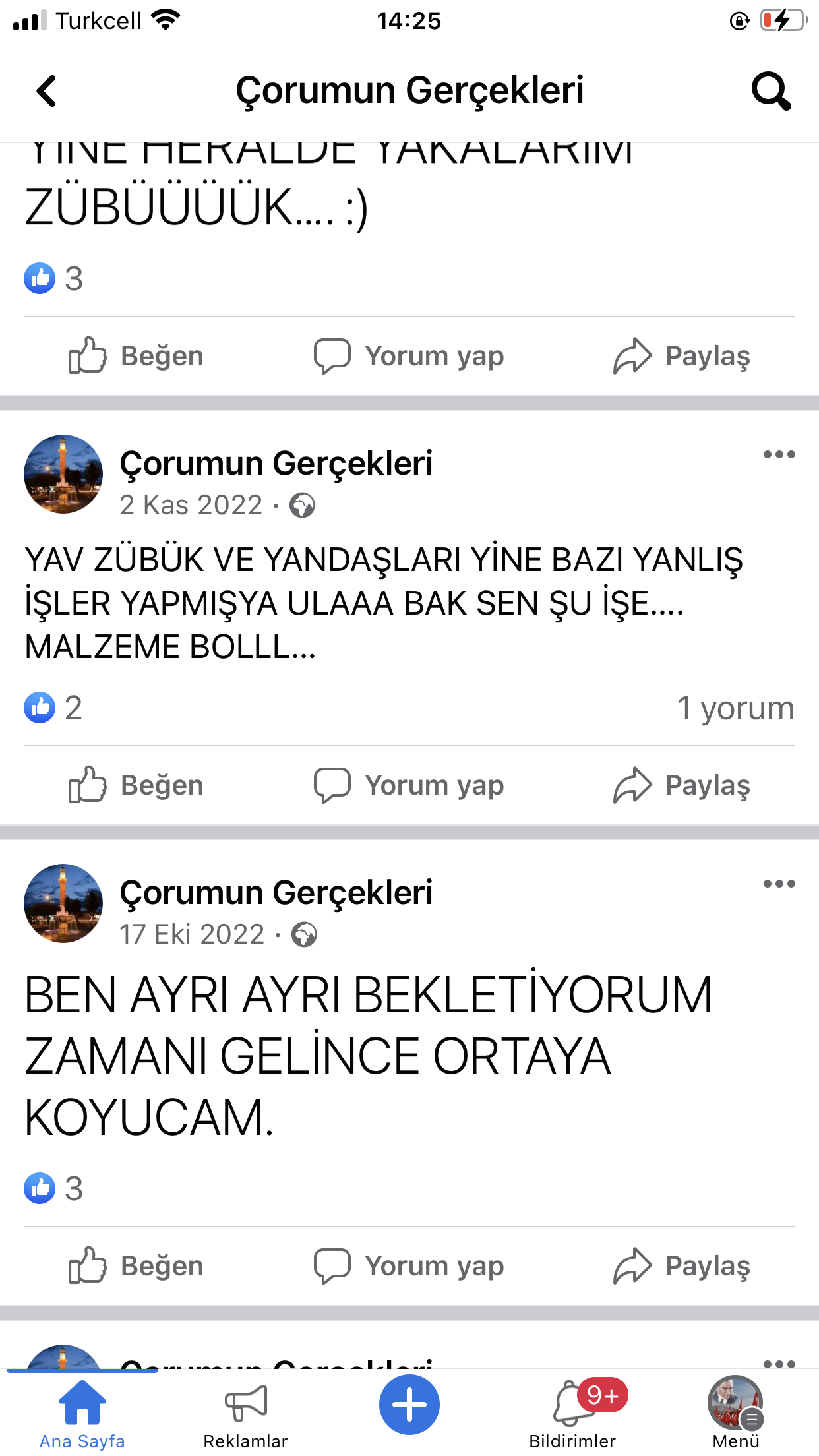
Task: Tap Yorum yap under 17 Eki 2022 post
Action: click(409, 1265)
